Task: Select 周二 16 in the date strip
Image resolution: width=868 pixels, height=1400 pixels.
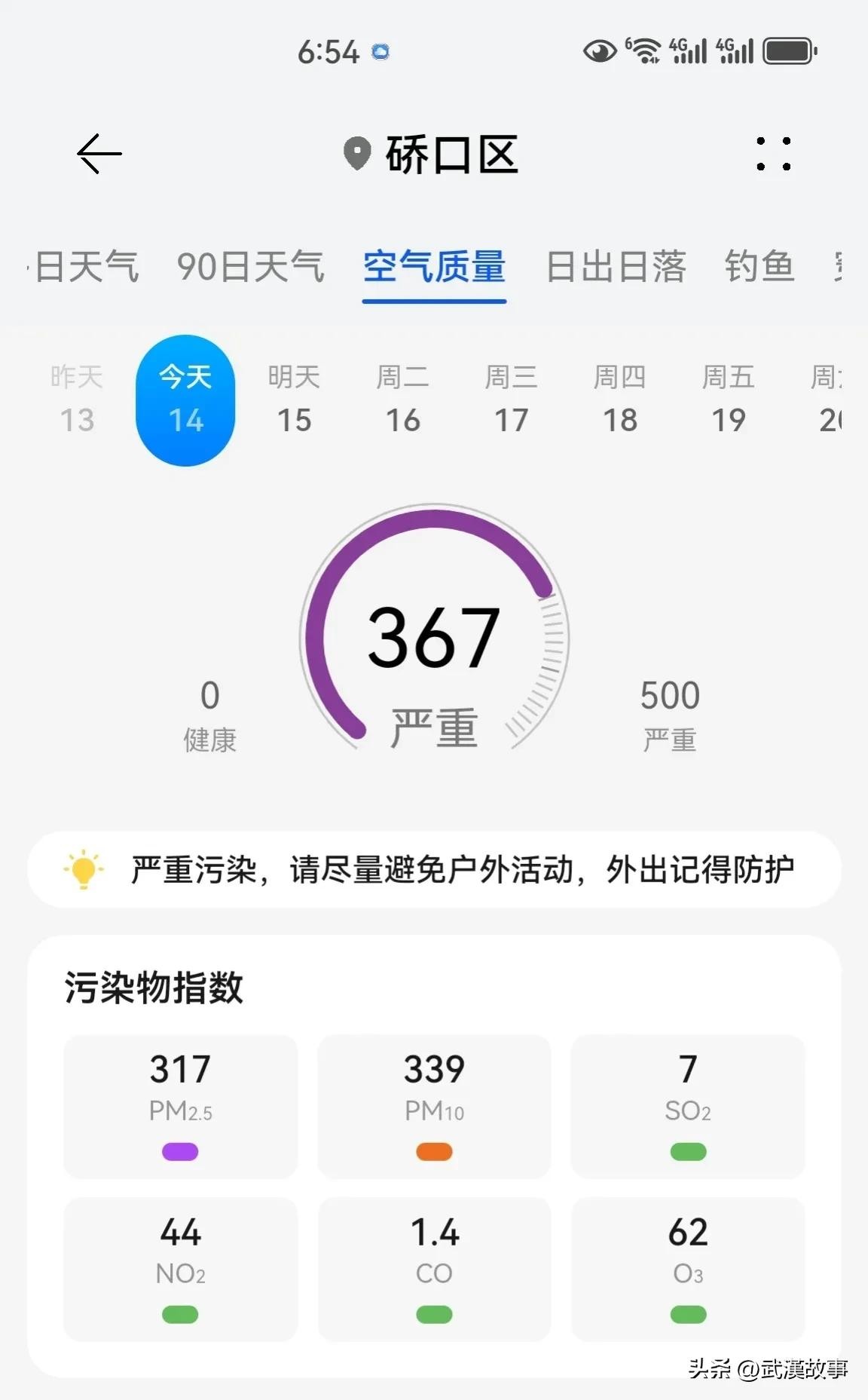Action: coord(402,400)
